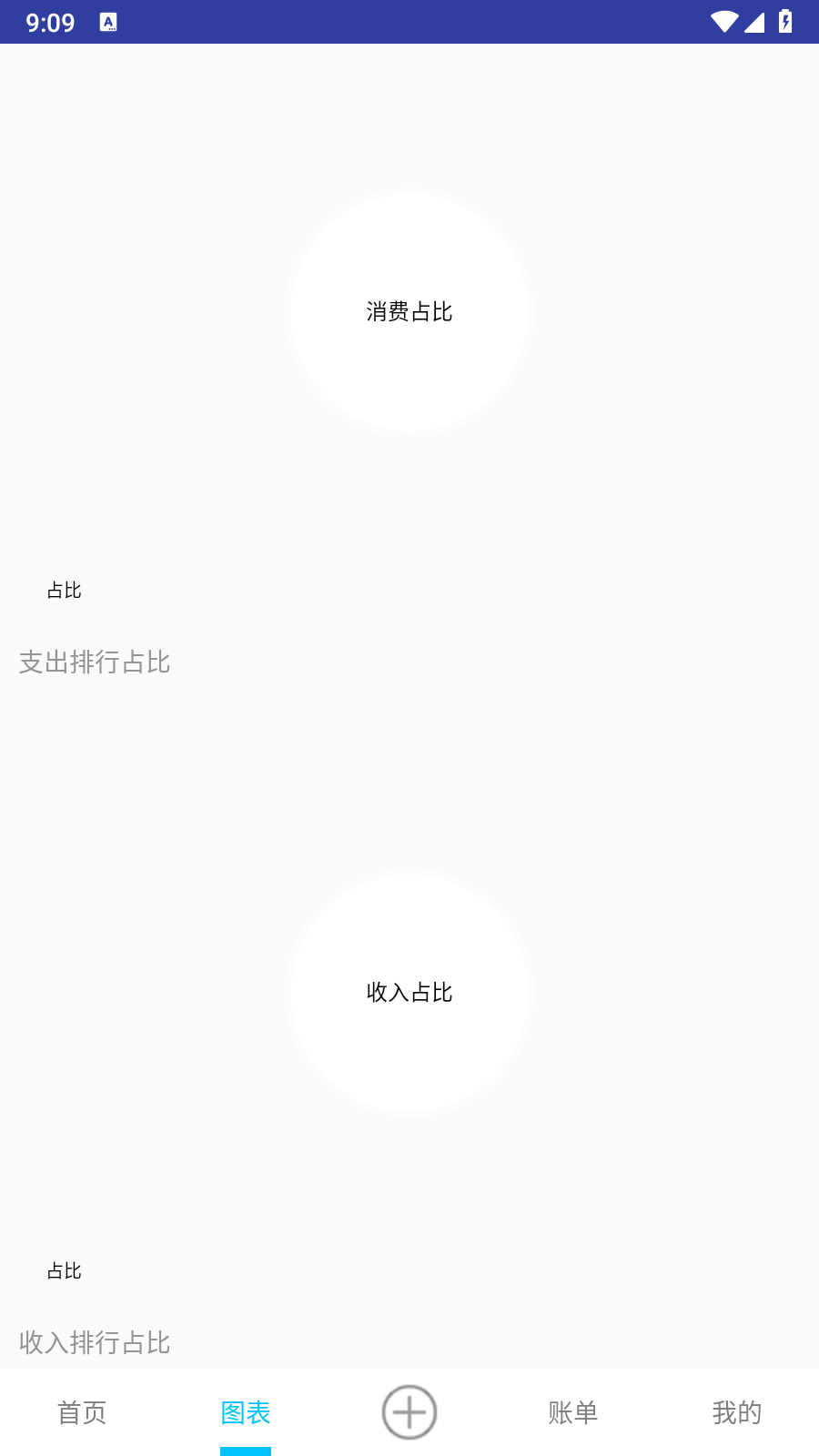Open the 我的 profile tab

737,1412
